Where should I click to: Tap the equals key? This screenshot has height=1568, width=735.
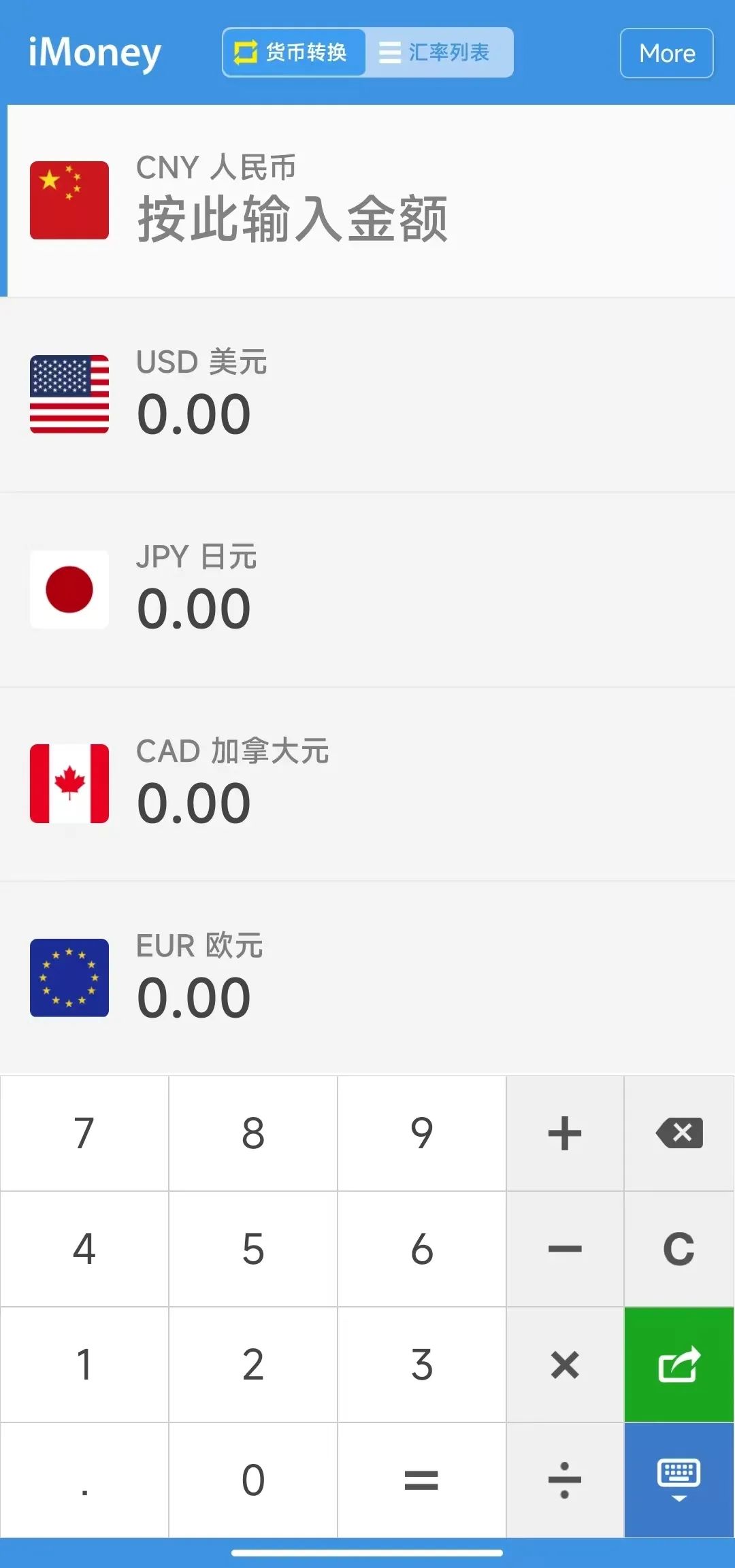422,1480
